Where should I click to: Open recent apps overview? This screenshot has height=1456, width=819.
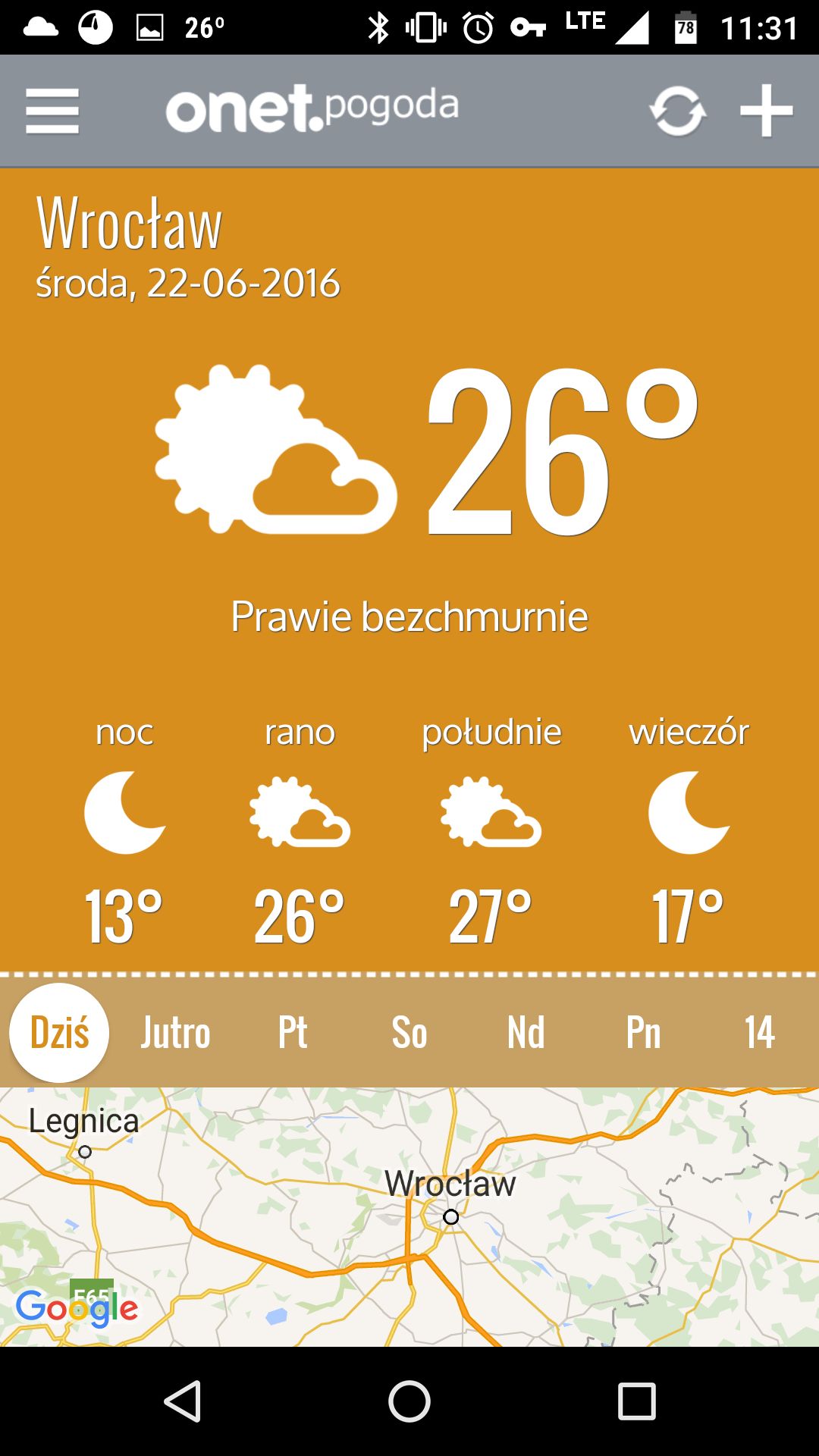[x=636, y=1401]
